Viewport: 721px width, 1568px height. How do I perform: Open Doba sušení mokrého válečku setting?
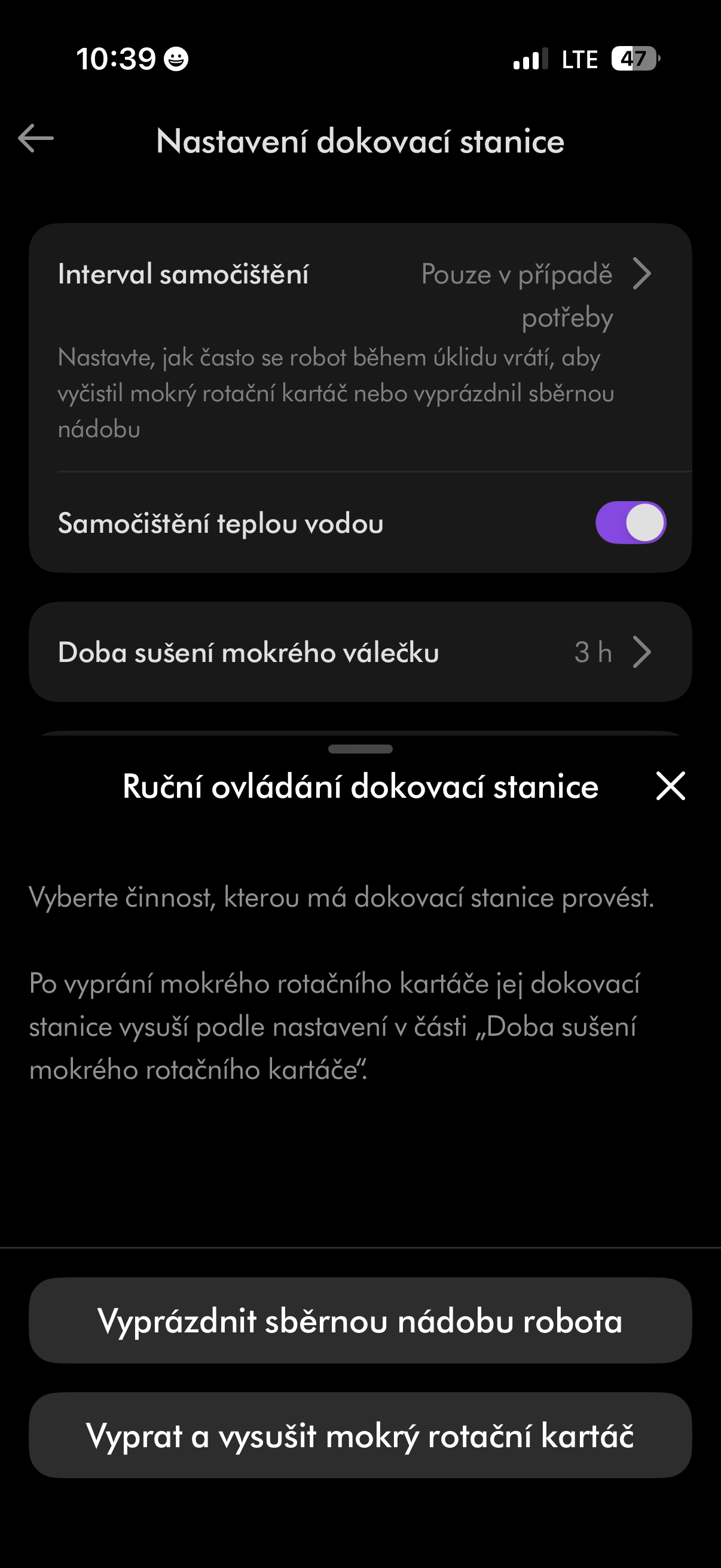coord(360,652)
